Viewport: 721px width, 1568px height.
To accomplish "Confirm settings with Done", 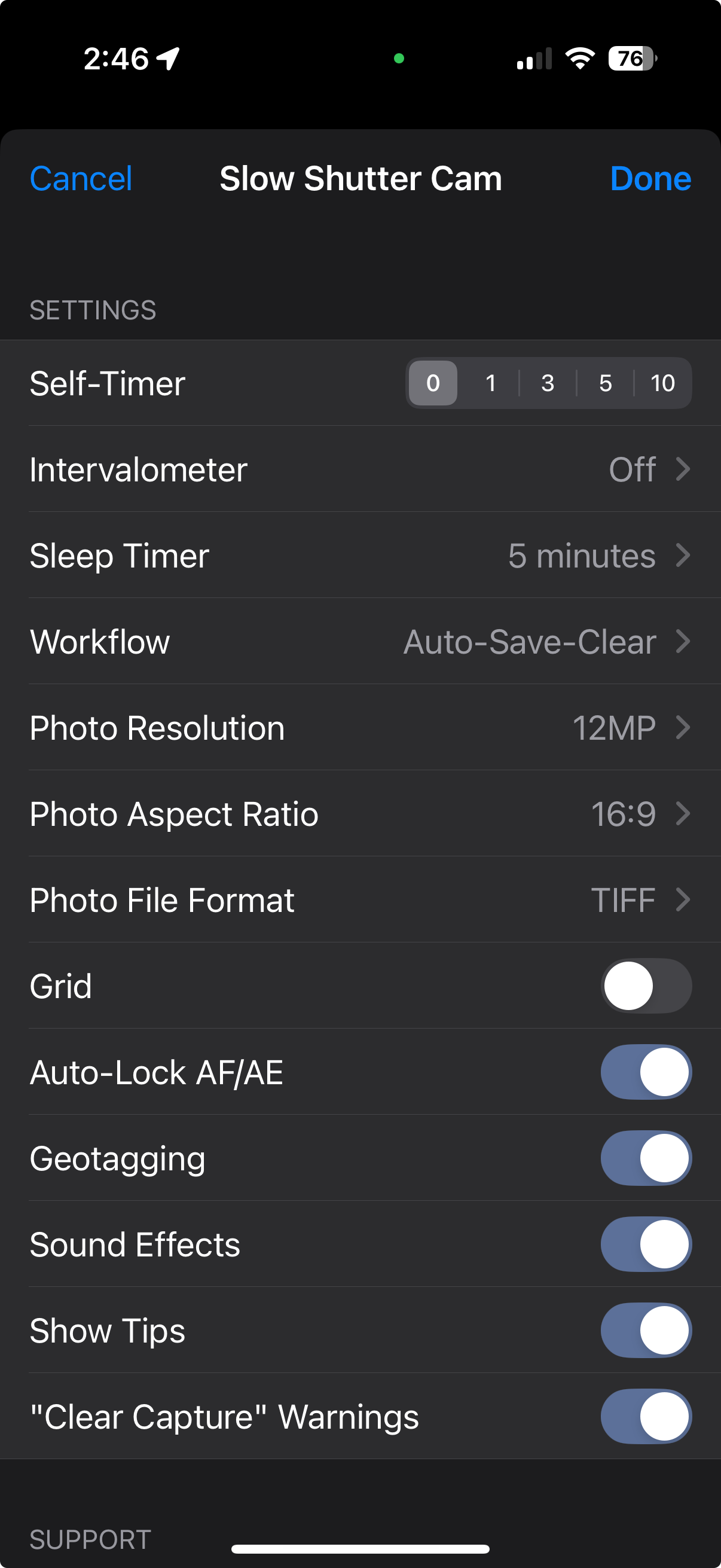I will pos(650,178).
